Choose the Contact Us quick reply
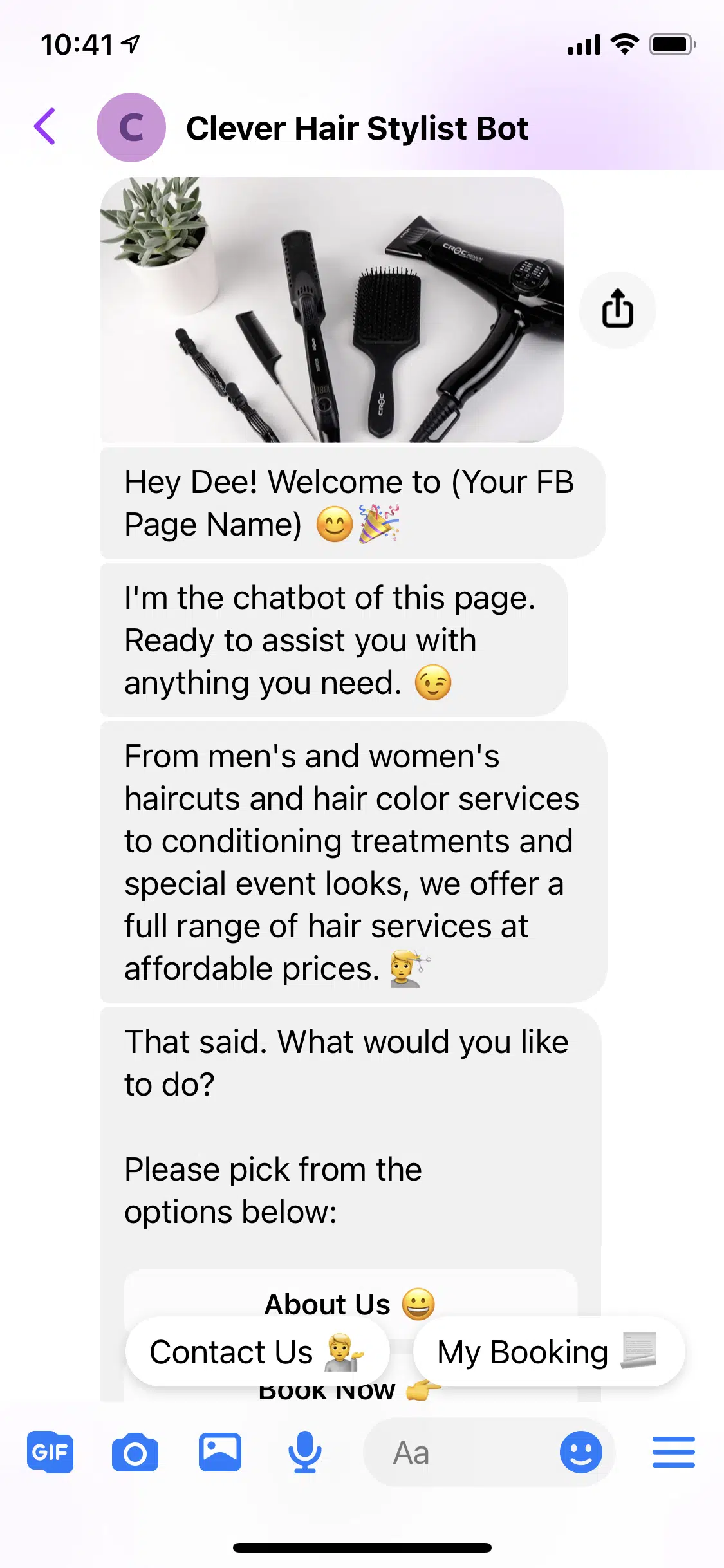Image resolution: width=724 pixels, height=1568 pixels. pos(257,1352)
